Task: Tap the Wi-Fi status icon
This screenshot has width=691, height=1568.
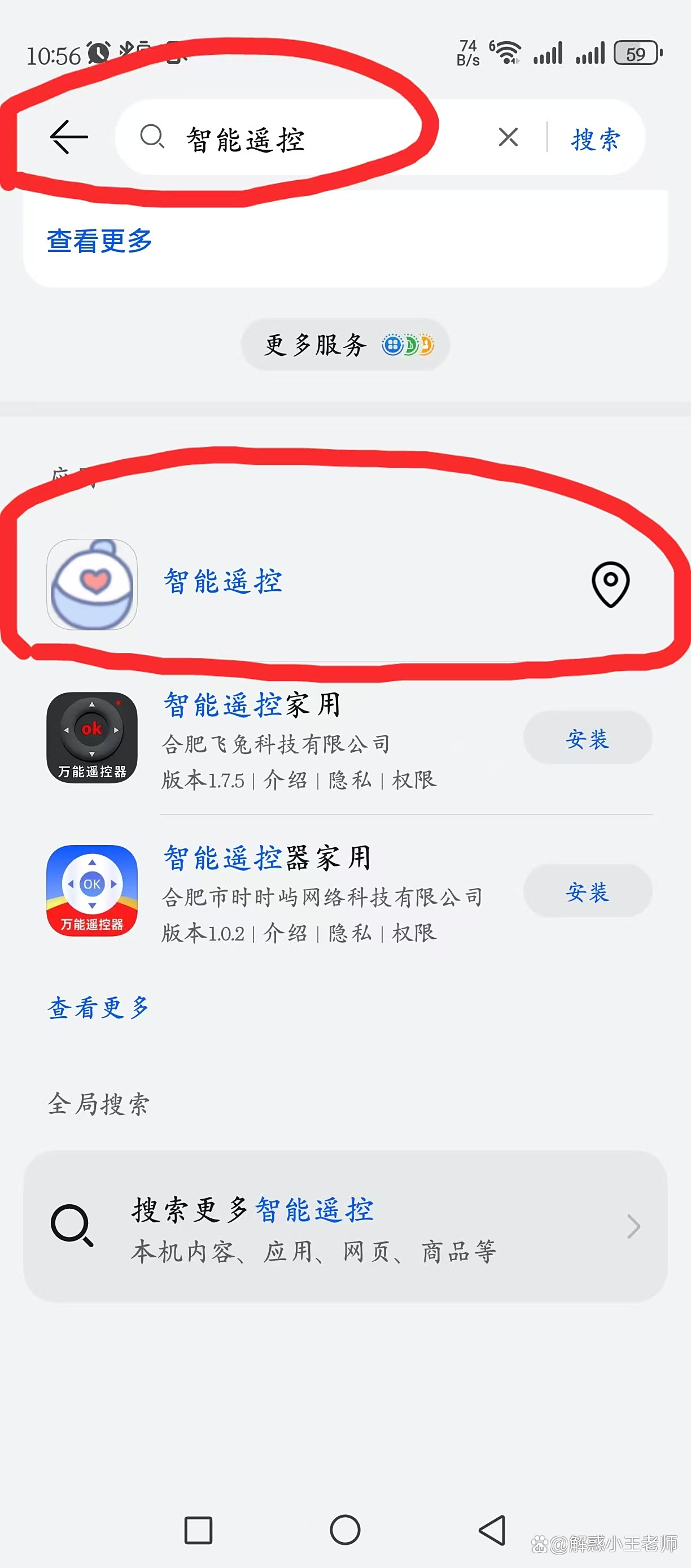Action: 507,54
